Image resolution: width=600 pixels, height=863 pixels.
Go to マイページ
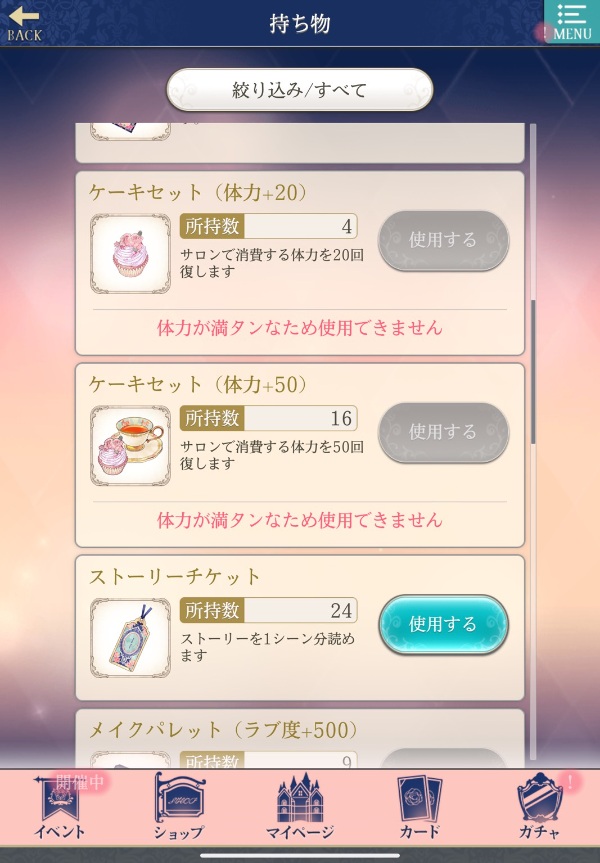coord(299,808)
